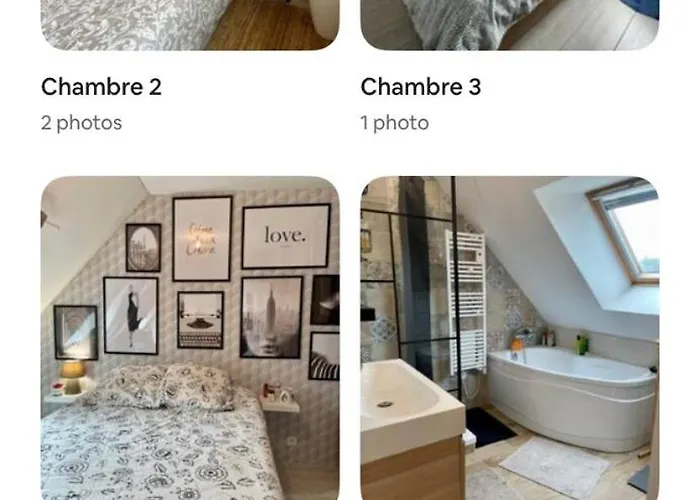This screenshot has height=500, width=700.
Task: View the bedroom photo with framed wall art
Action: coord(190,338)
